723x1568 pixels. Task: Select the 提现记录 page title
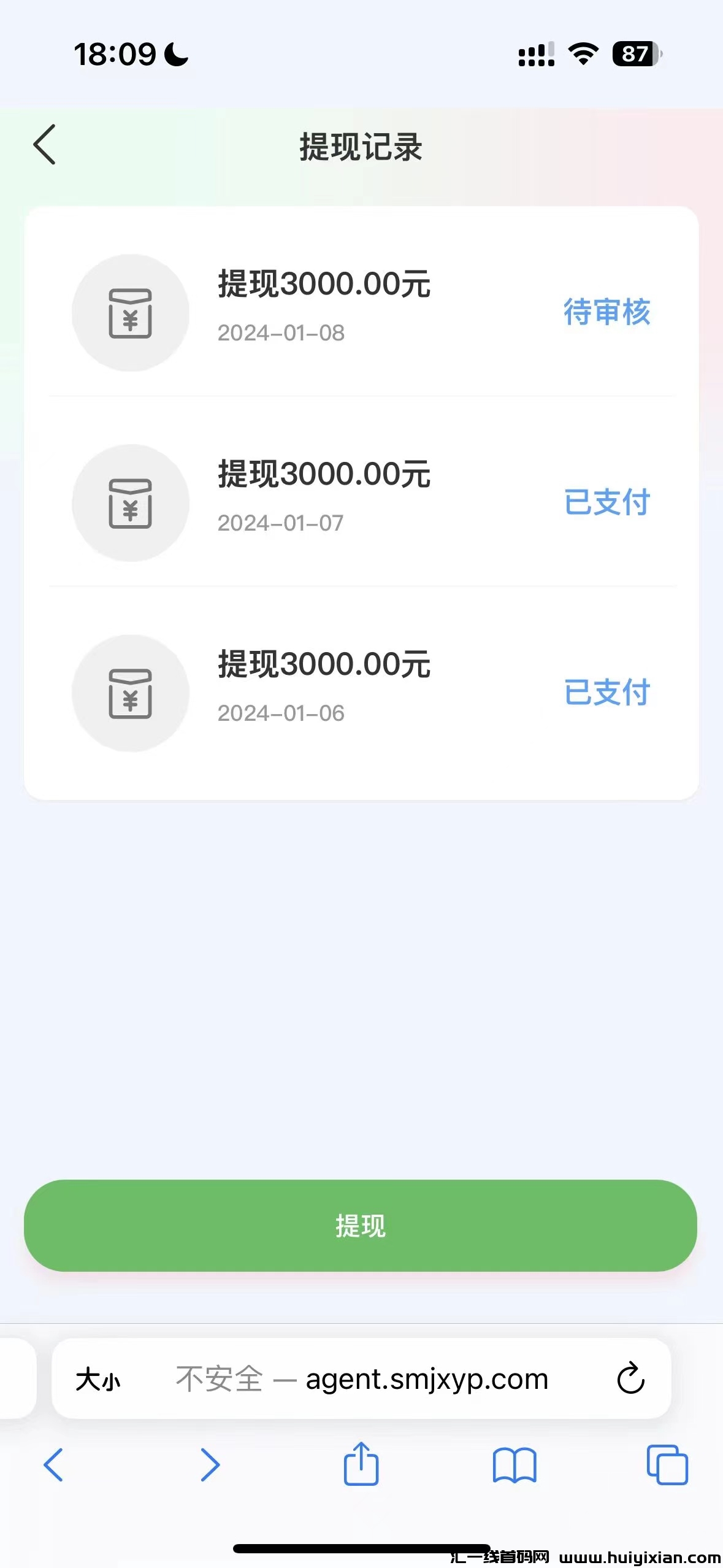[361, 147]
